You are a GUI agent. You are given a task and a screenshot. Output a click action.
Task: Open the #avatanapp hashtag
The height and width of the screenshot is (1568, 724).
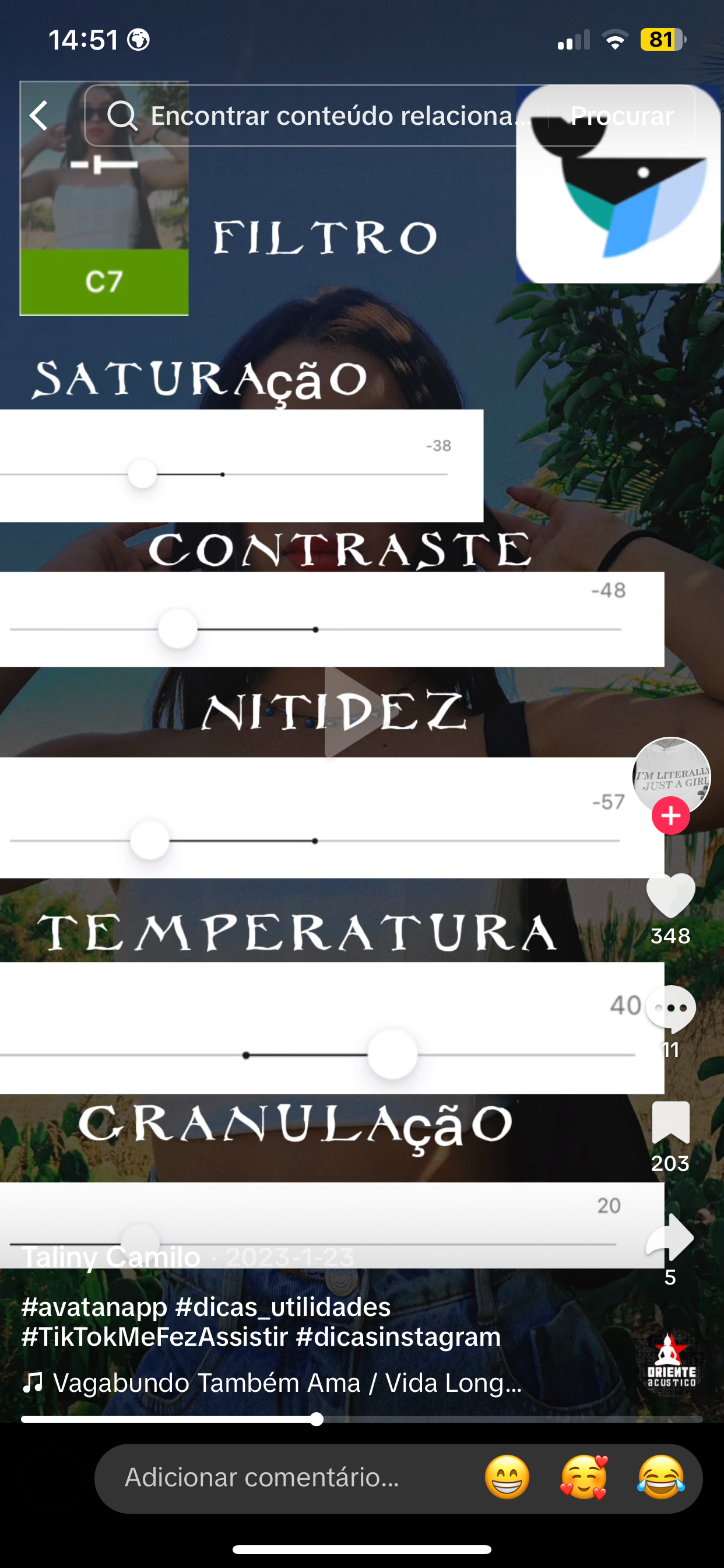click(94, 1307)
